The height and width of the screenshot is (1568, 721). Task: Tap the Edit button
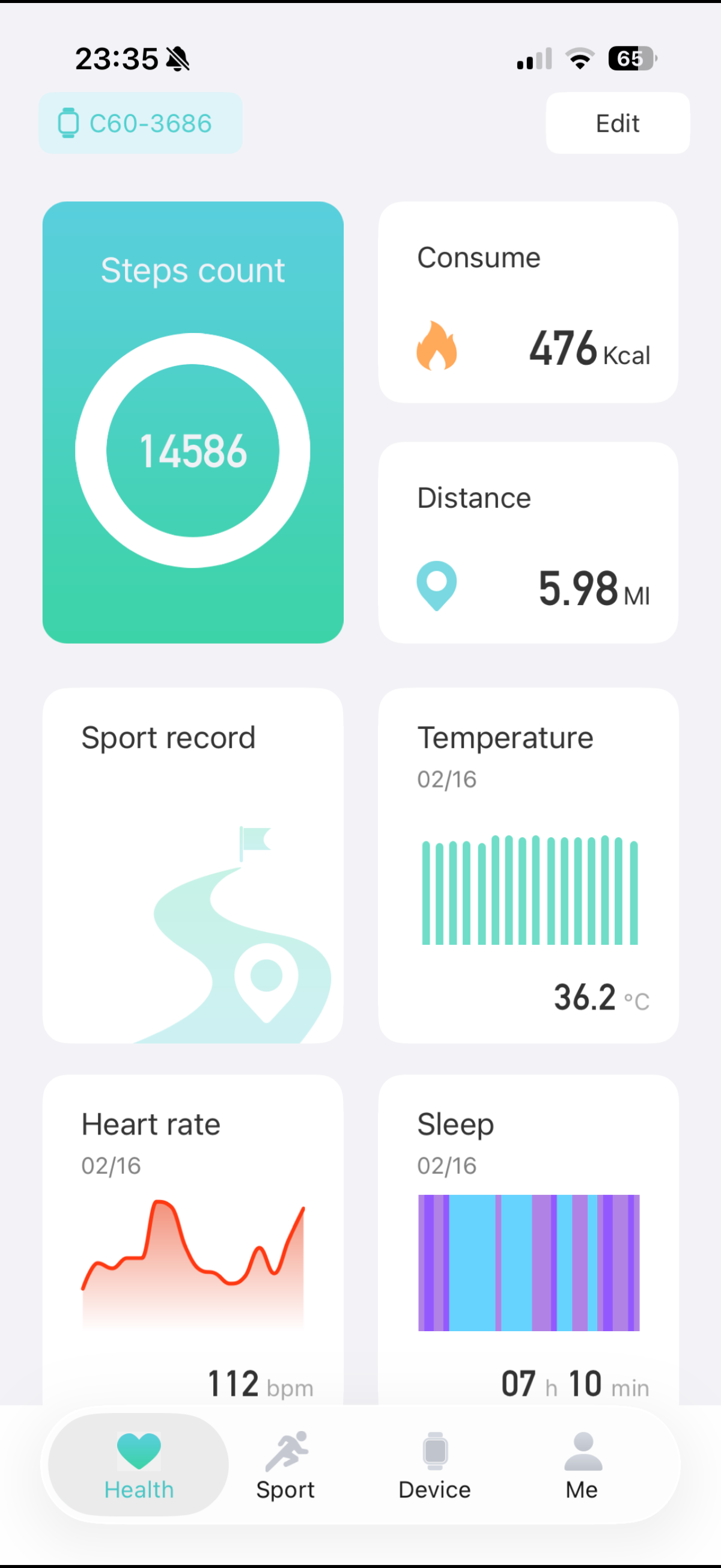pyautogui.click(x=617, y=124)
